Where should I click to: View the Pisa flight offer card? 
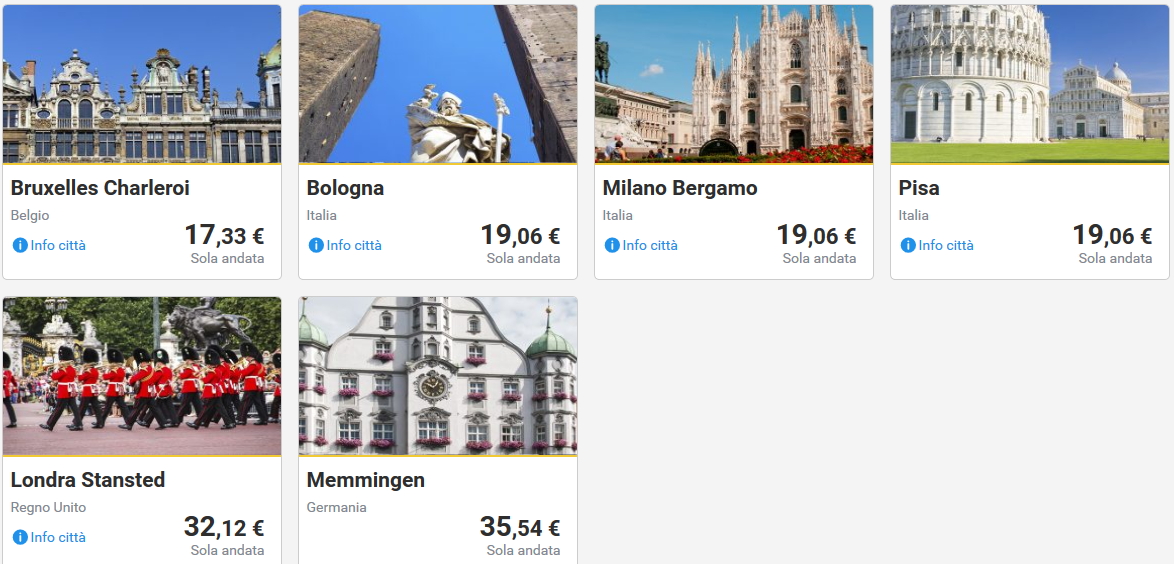(1029, 100)
